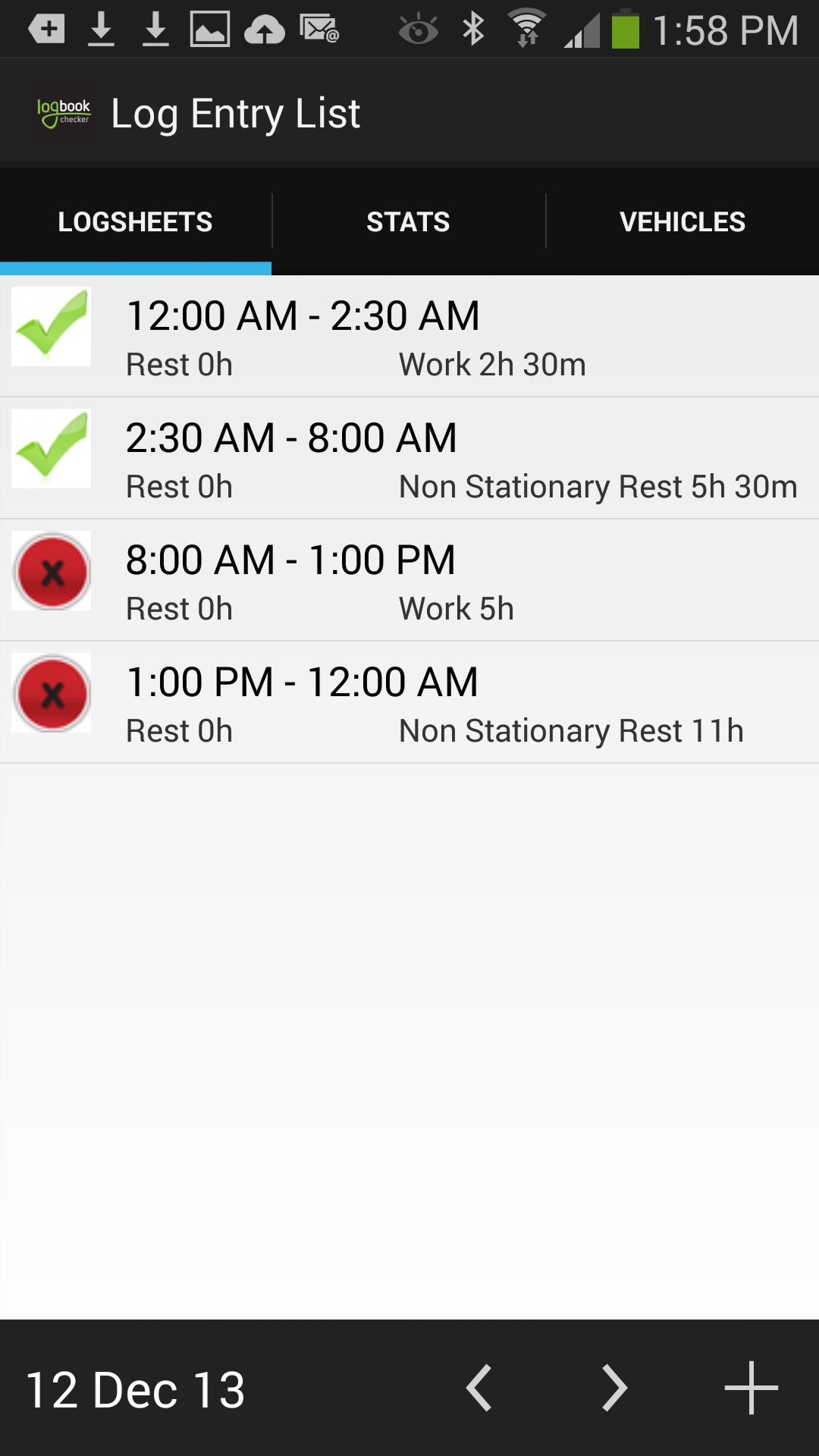
Task: Tap the Logbook Checker logo
Action: pos(64,112)
